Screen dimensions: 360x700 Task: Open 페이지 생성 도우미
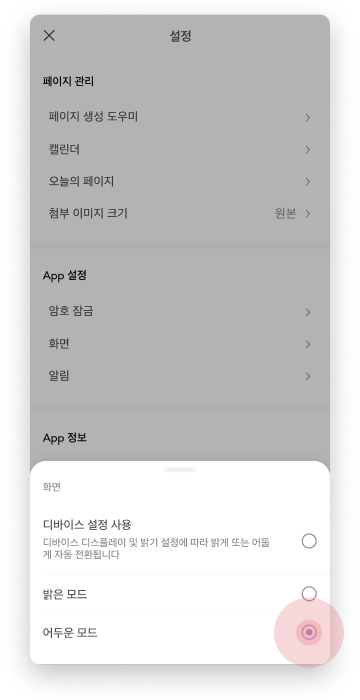180,117
